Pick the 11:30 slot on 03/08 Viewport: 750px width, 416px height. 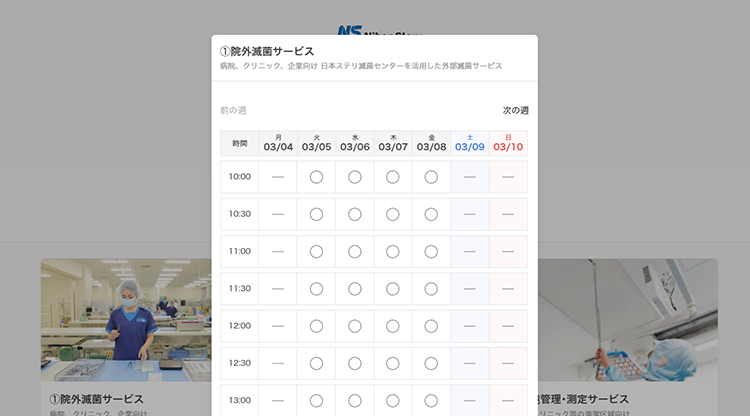coord(431,289)
